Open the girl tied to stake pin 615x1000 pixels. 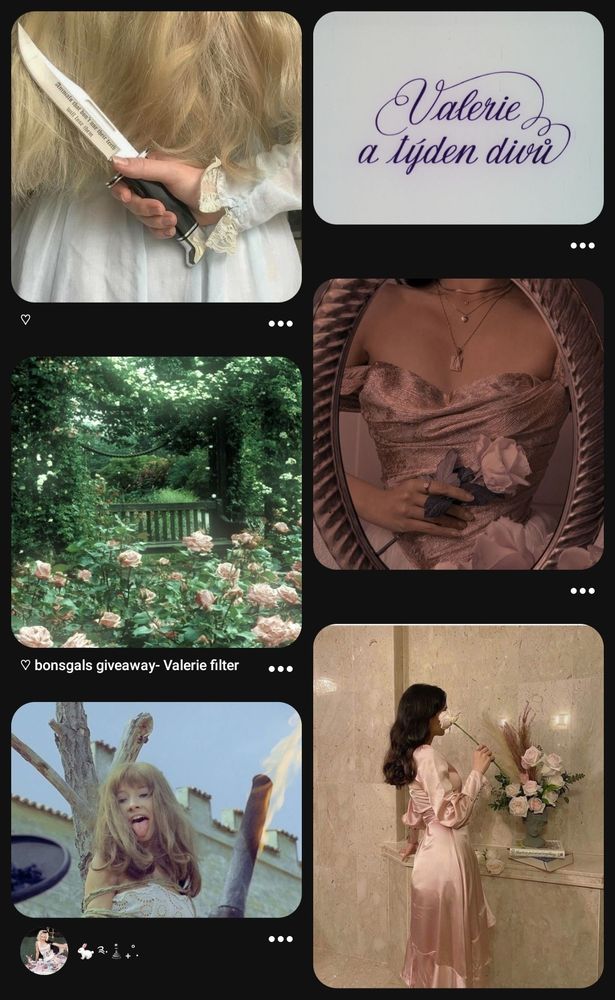point(156,810)
